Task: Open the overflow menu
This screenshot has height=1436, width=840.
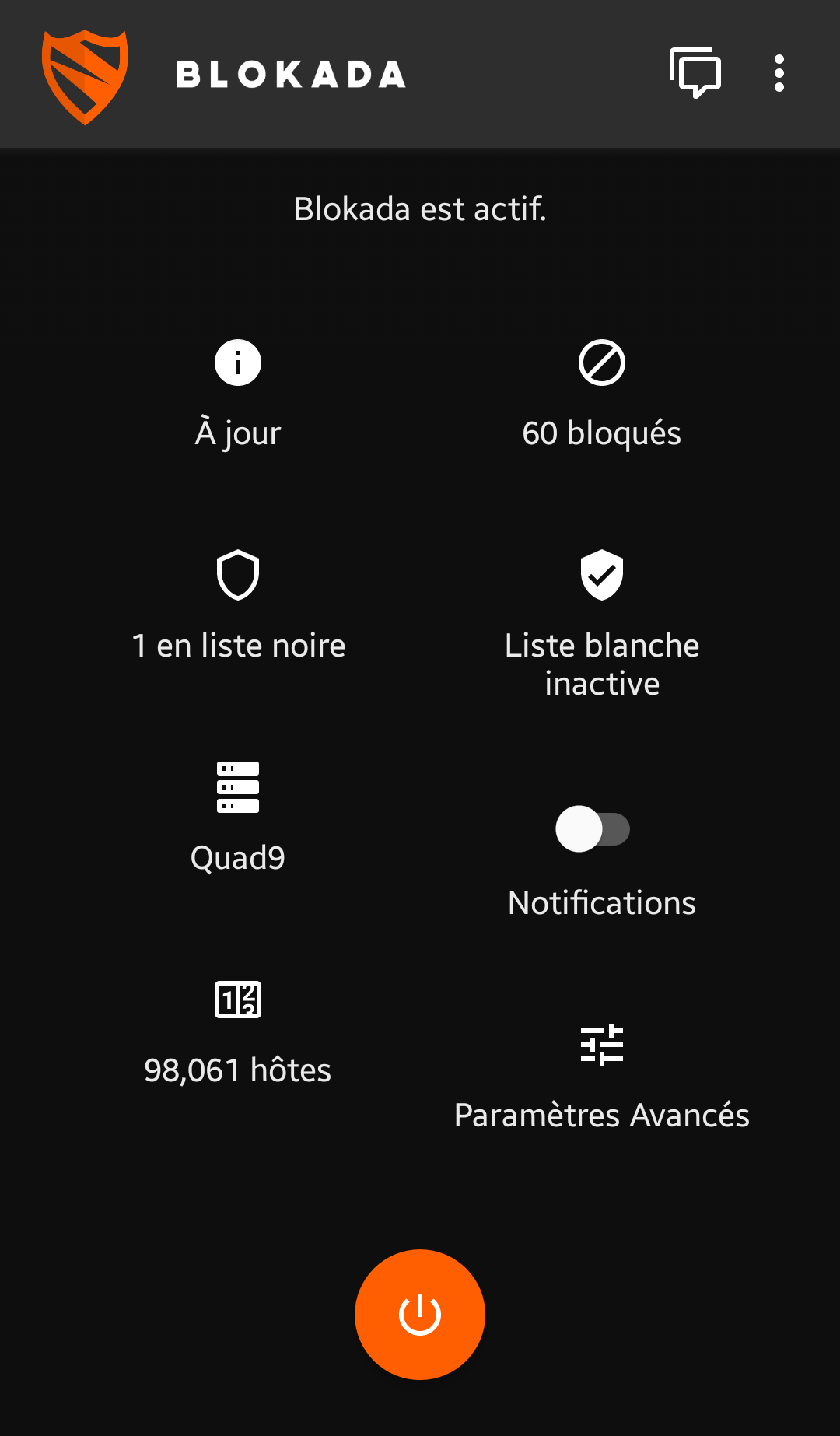Action: pos(779,73)
